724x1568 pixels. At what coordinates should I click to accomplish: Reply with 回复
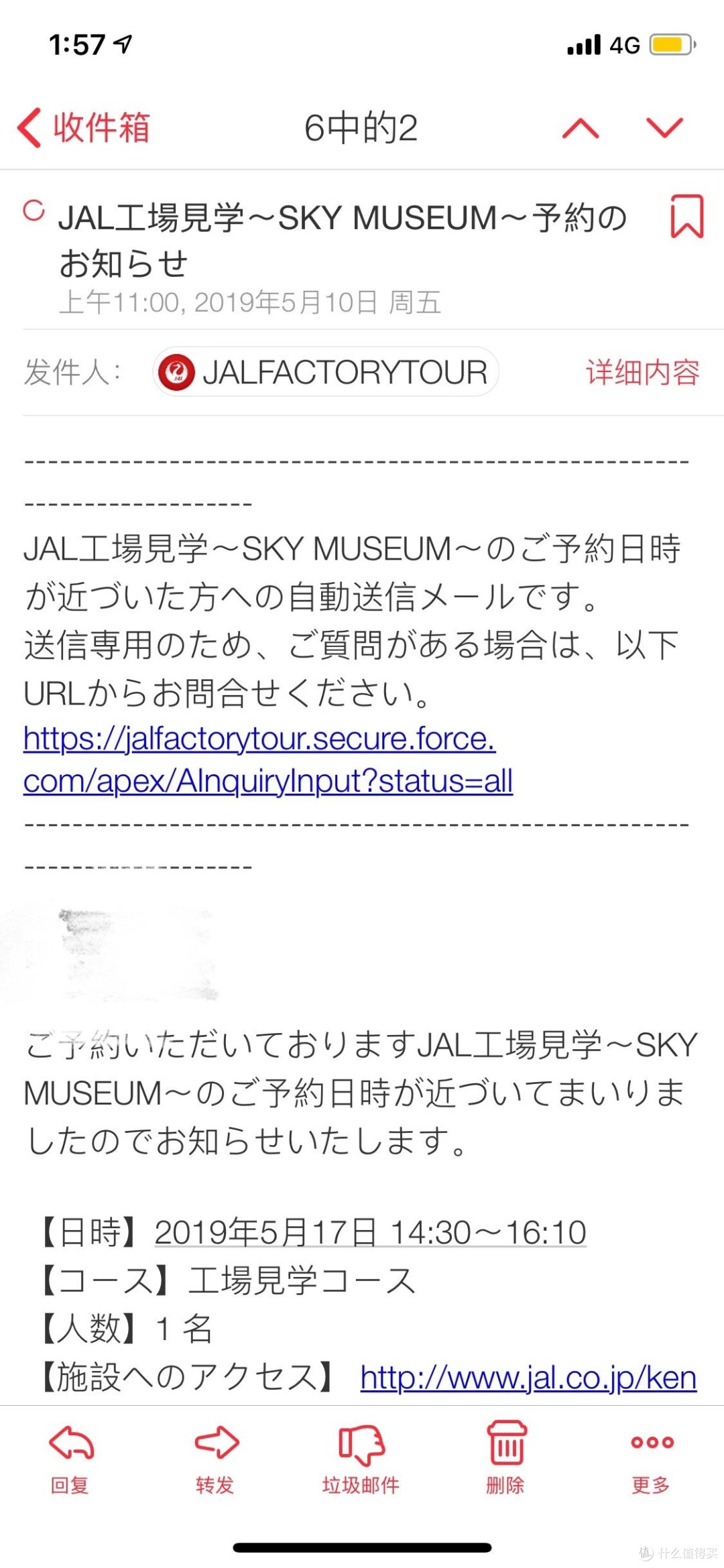coord(70,1459)
